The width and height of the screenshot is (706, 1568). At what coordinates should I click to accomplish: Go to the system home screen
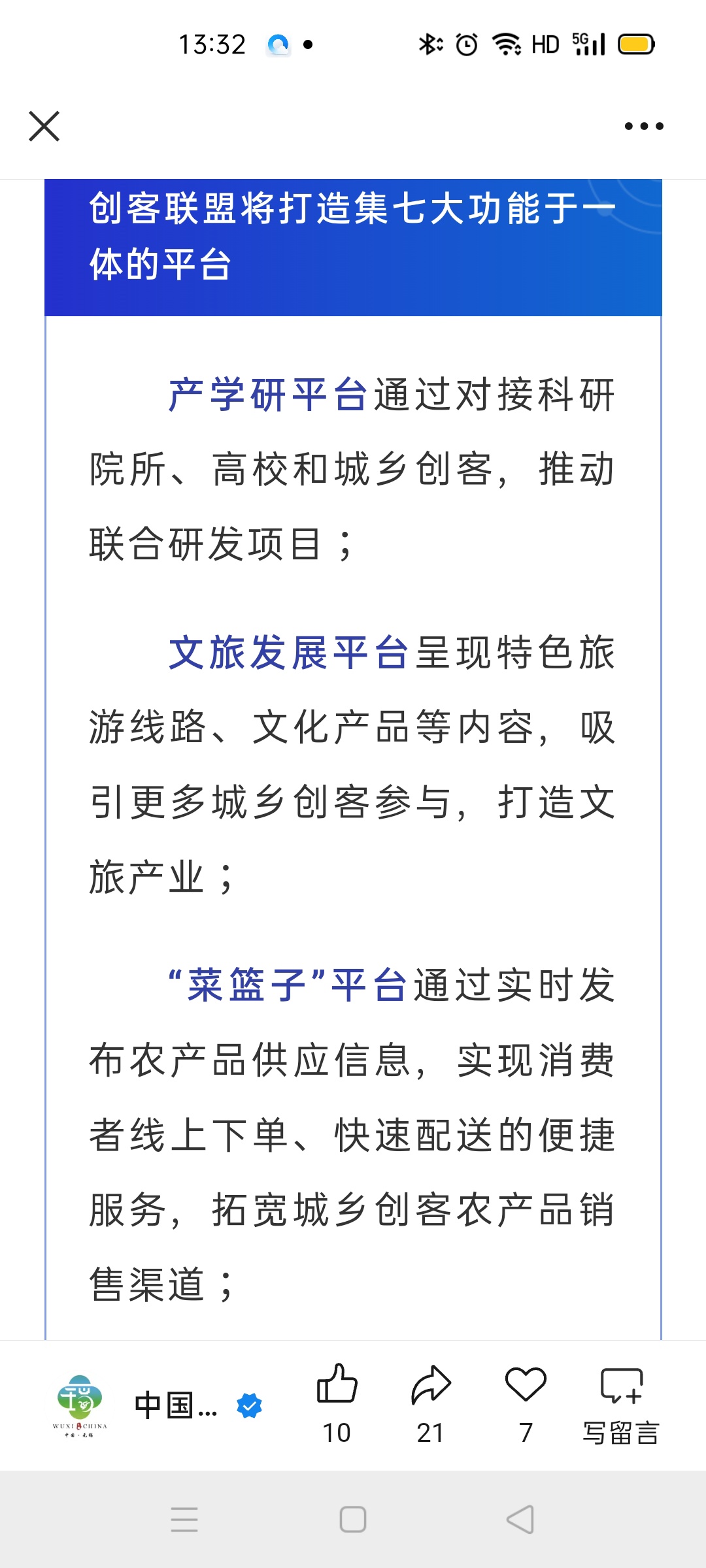[353, 1520]
